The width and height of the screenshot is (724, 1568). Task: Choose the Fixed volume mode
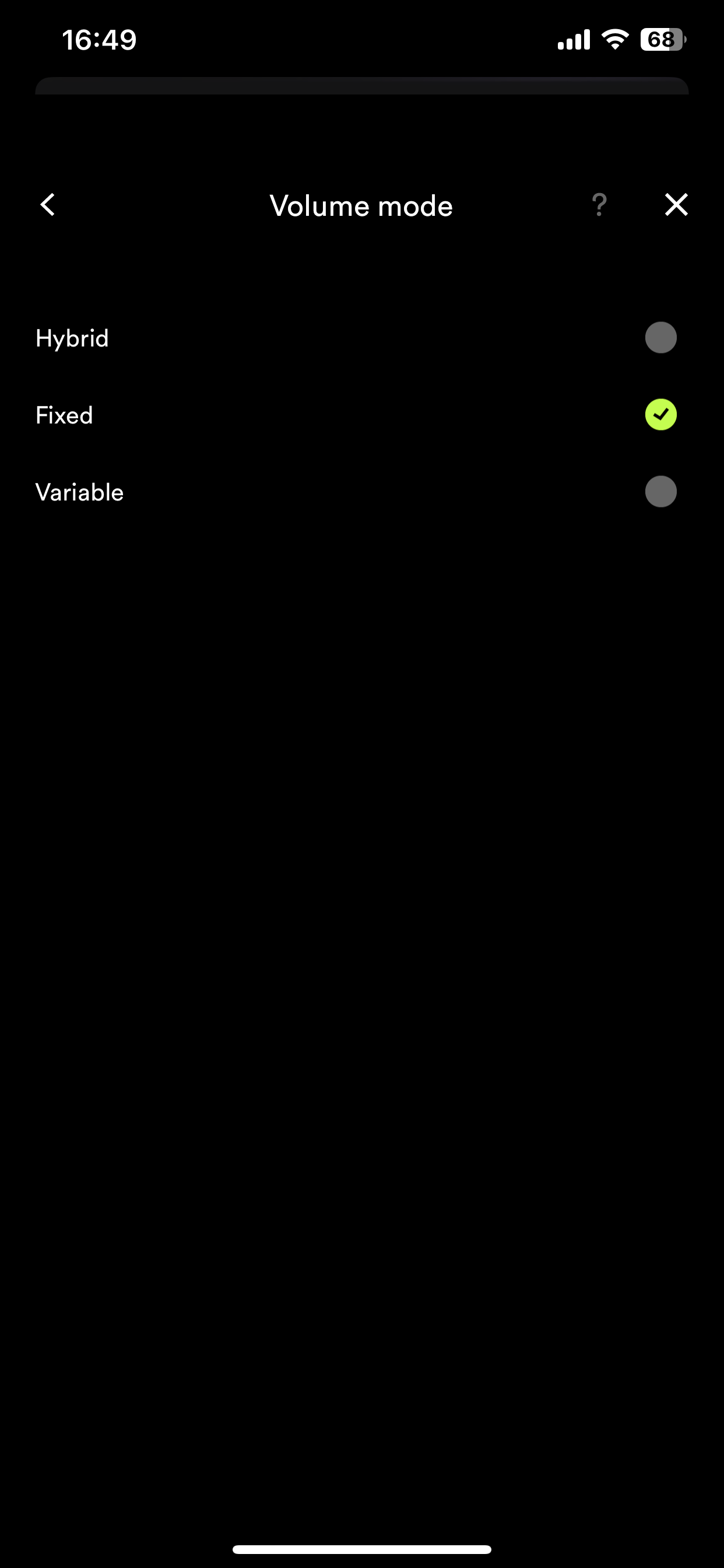[x=660, y=415]
